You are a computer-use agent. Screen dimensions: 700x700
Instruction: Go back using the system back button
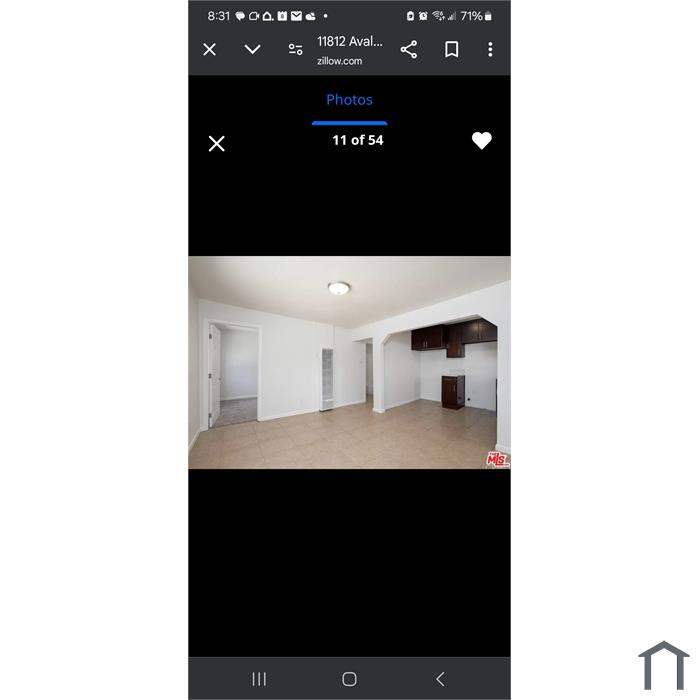tap(440, 679)
